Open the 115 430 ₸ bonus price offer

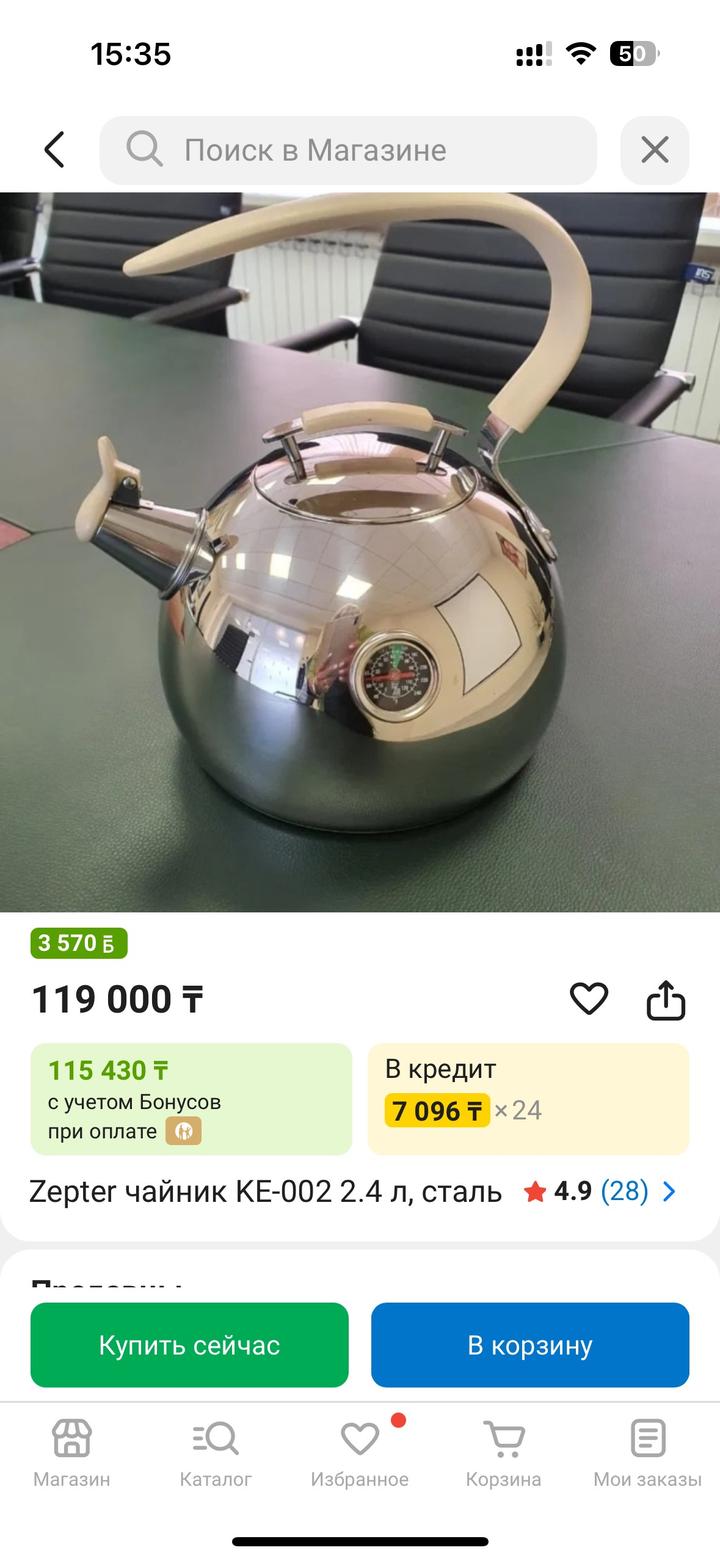pyautogui.click(x=191, y=1098)
